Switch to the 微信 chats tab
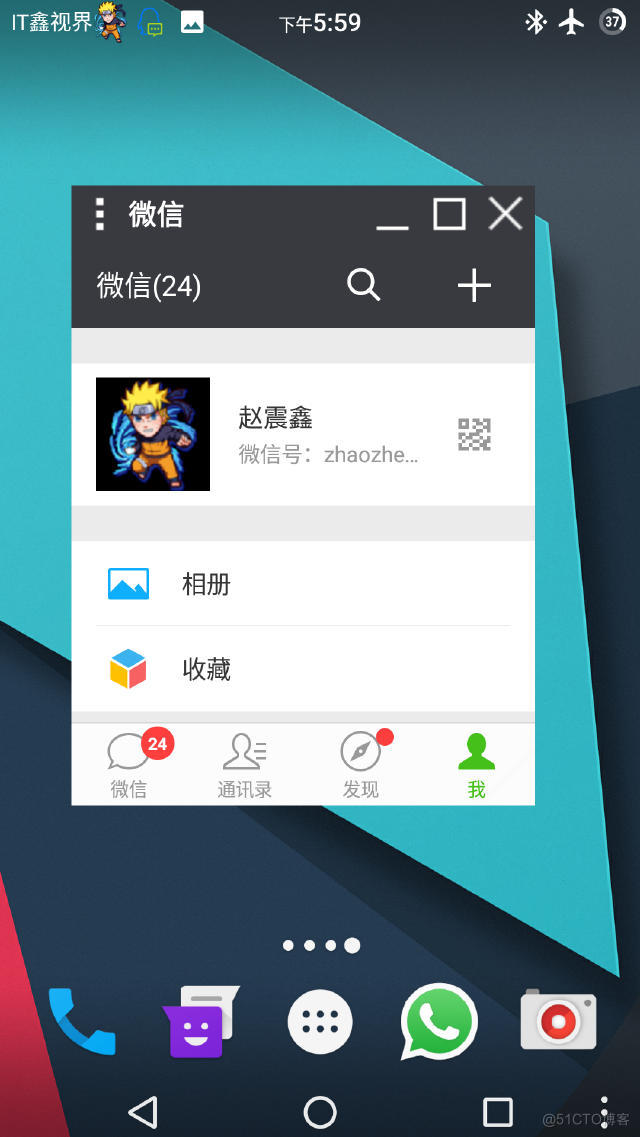Screen dimensions: 640x1137 click(x=129, y=765)
